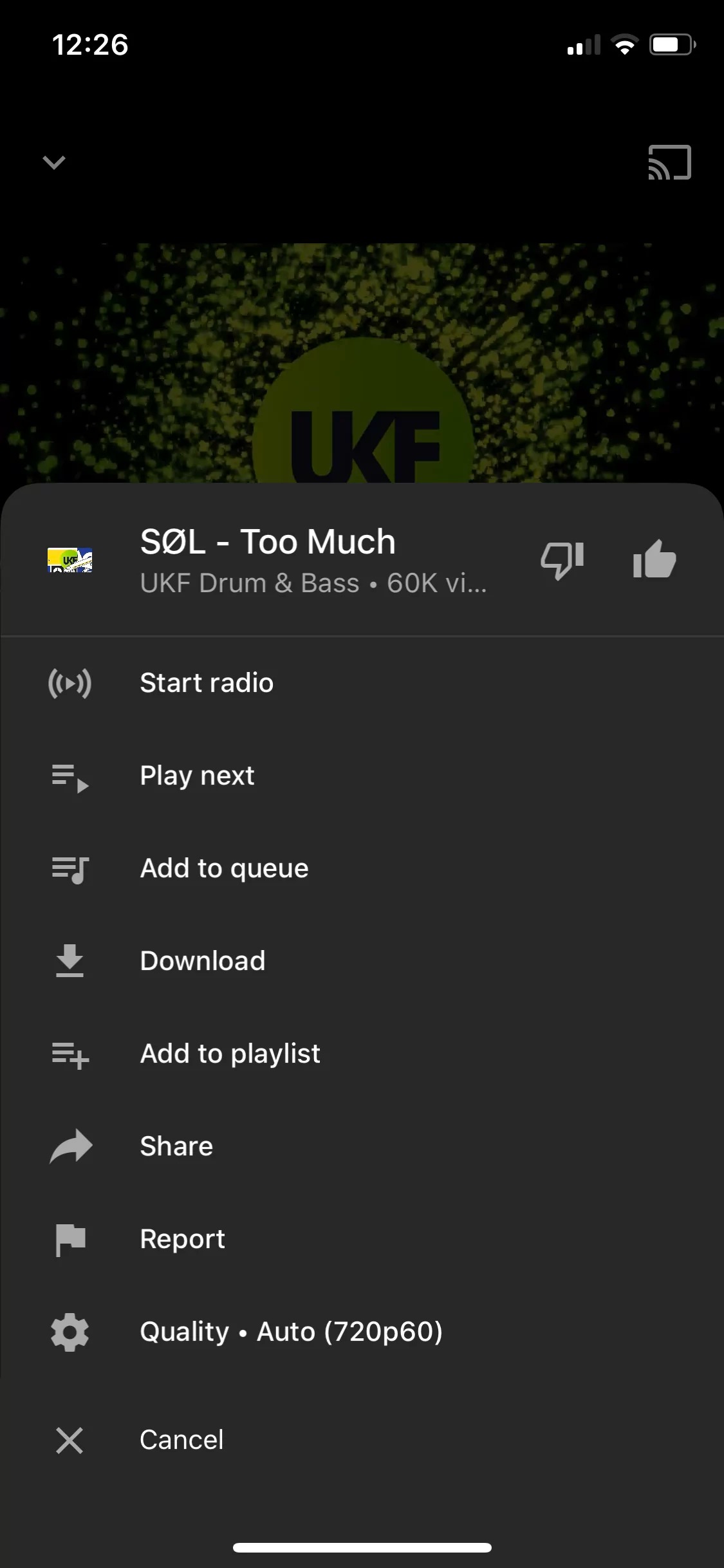Select Play next option

point(197,776)
